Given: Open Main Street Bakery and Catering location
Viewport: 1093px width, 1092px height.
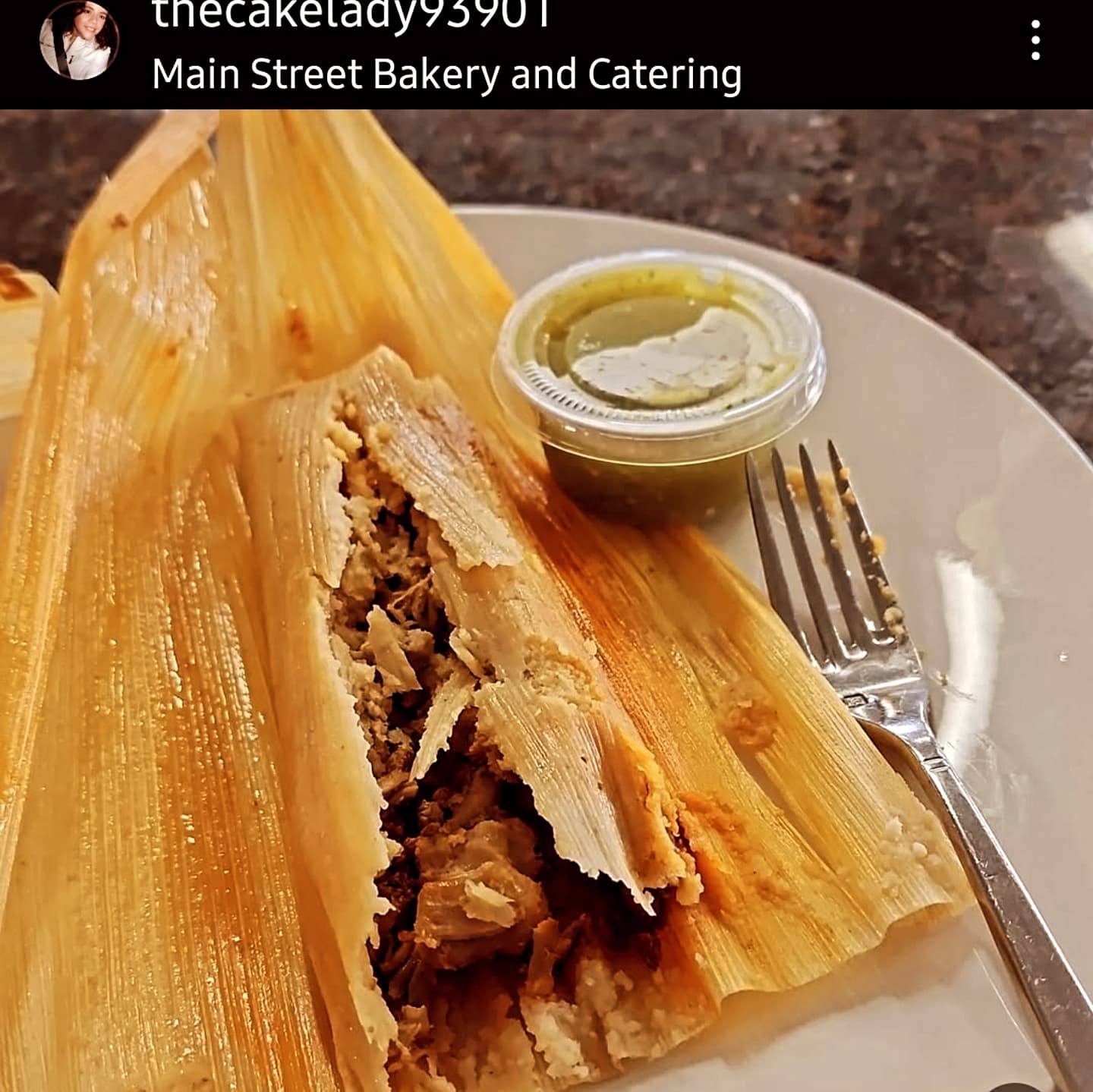Looking at the screenshot, I should pos(446,74).
